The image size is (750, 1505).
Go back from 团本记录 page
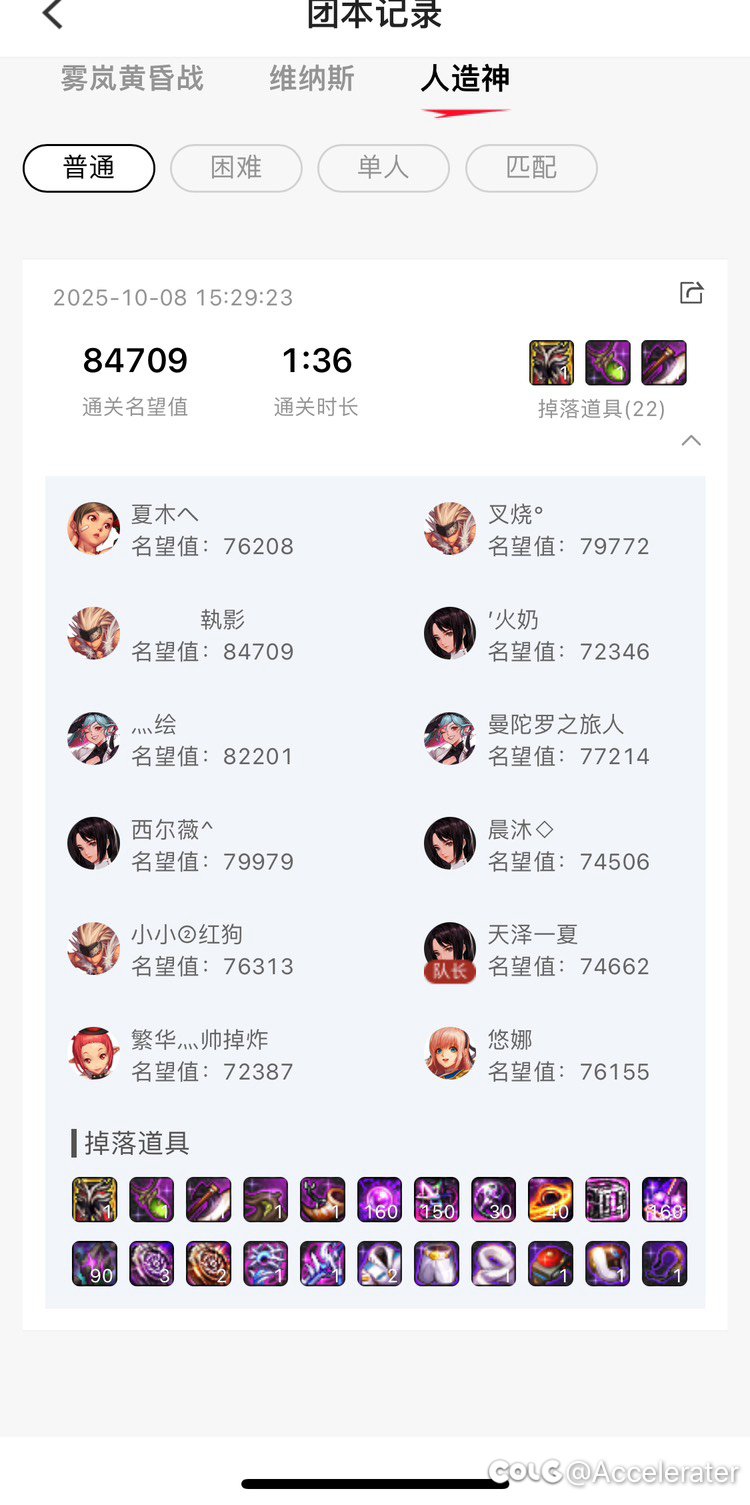click(x=53, y=15)
